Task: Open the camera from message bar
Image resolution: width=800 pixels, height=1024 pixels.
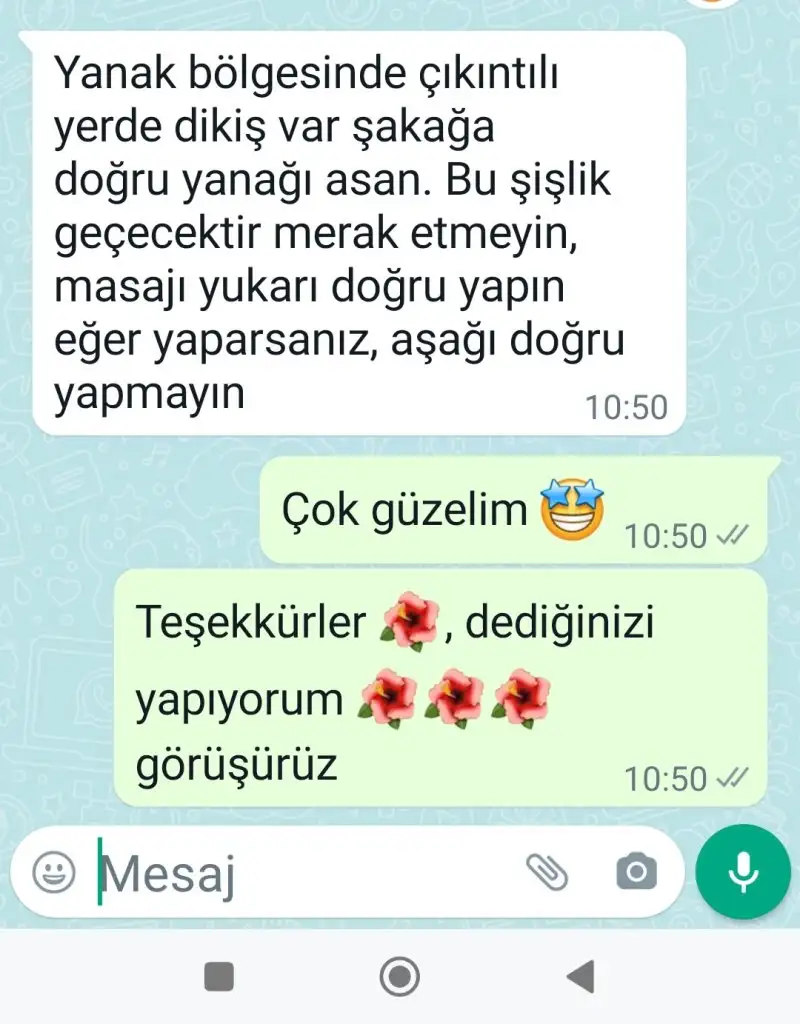Action: [x=636, y=873]
